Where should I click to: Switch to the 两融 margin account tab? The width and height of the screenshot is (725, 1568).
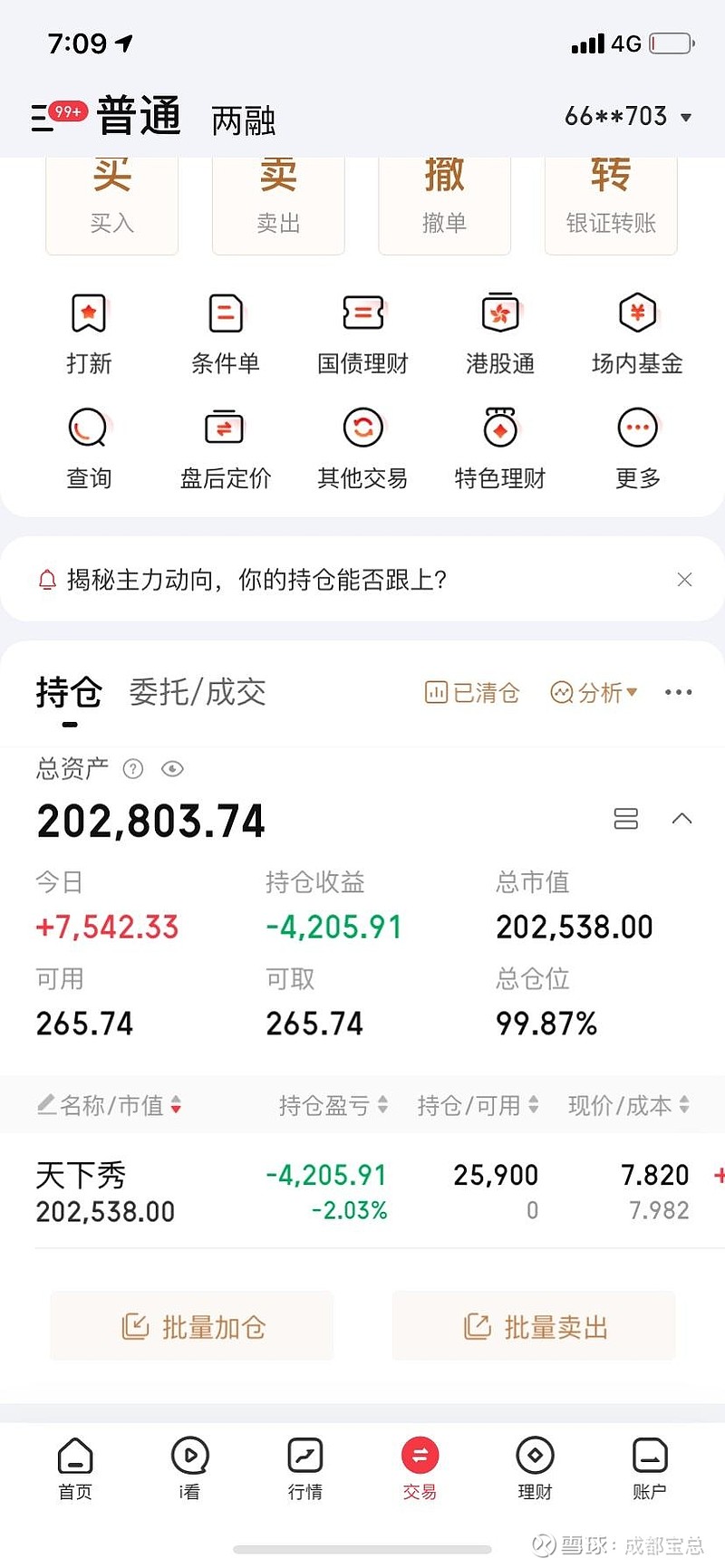(x=241, y=119)
